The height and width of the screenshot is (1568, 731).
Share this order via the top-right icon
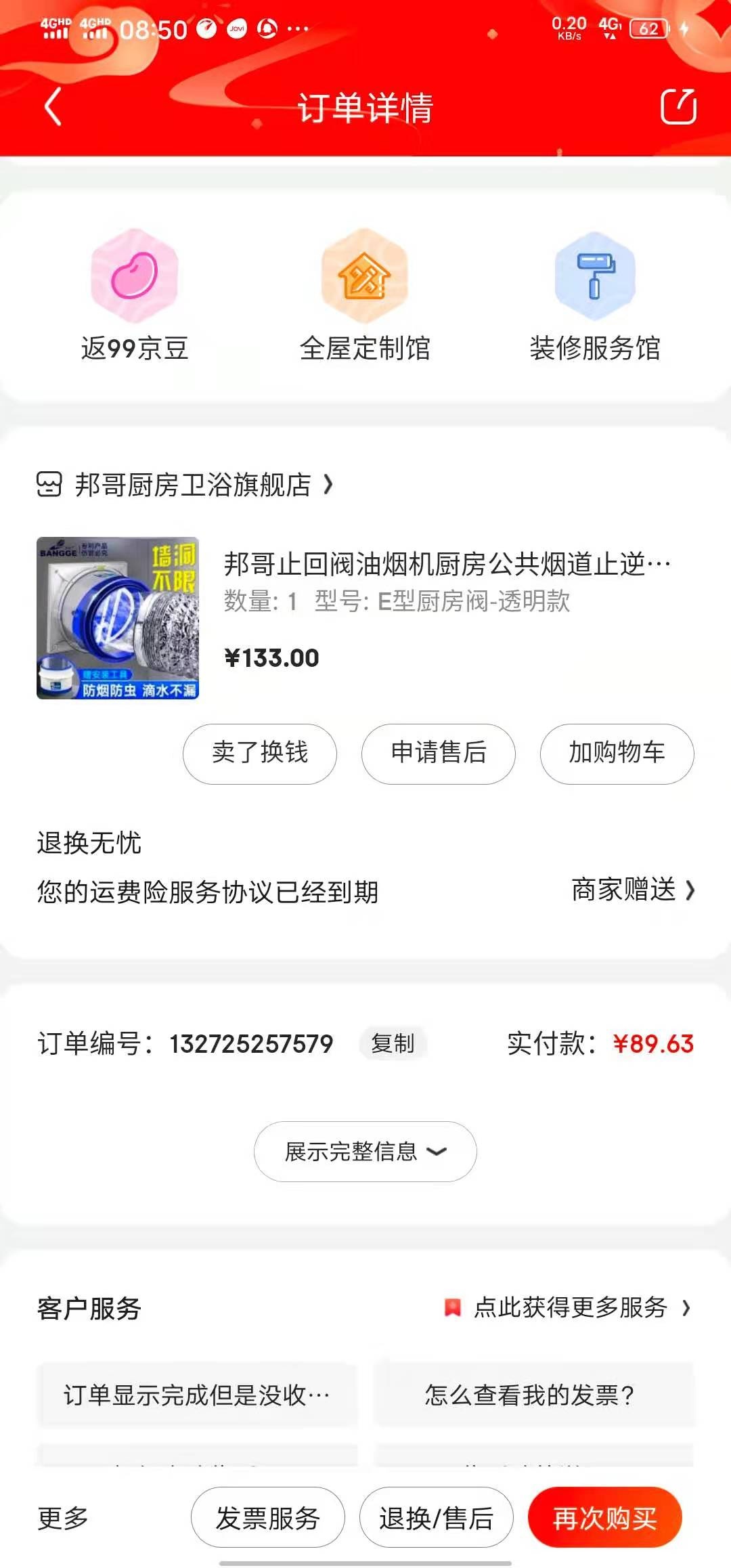click(678, 107)
